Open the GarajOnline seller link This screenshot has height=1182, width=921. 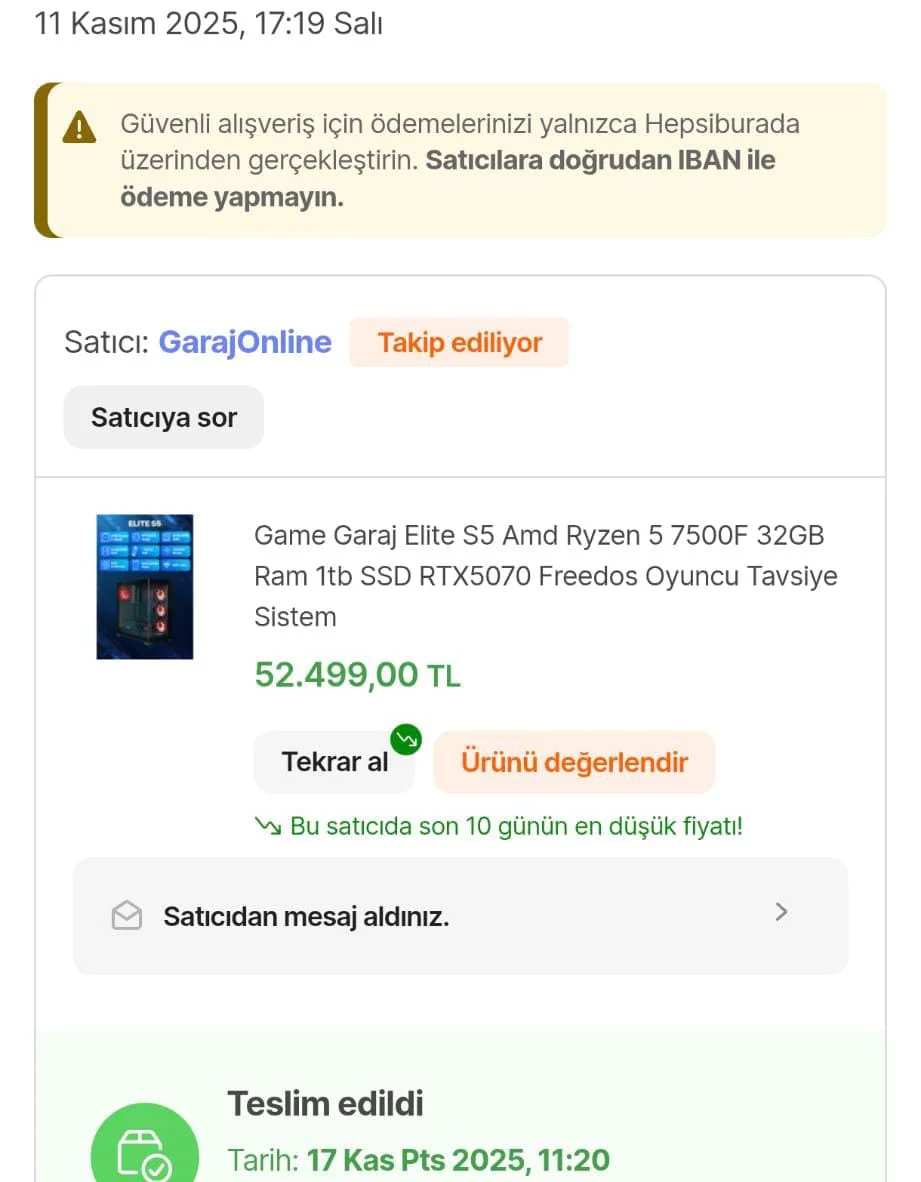point(245,342)
